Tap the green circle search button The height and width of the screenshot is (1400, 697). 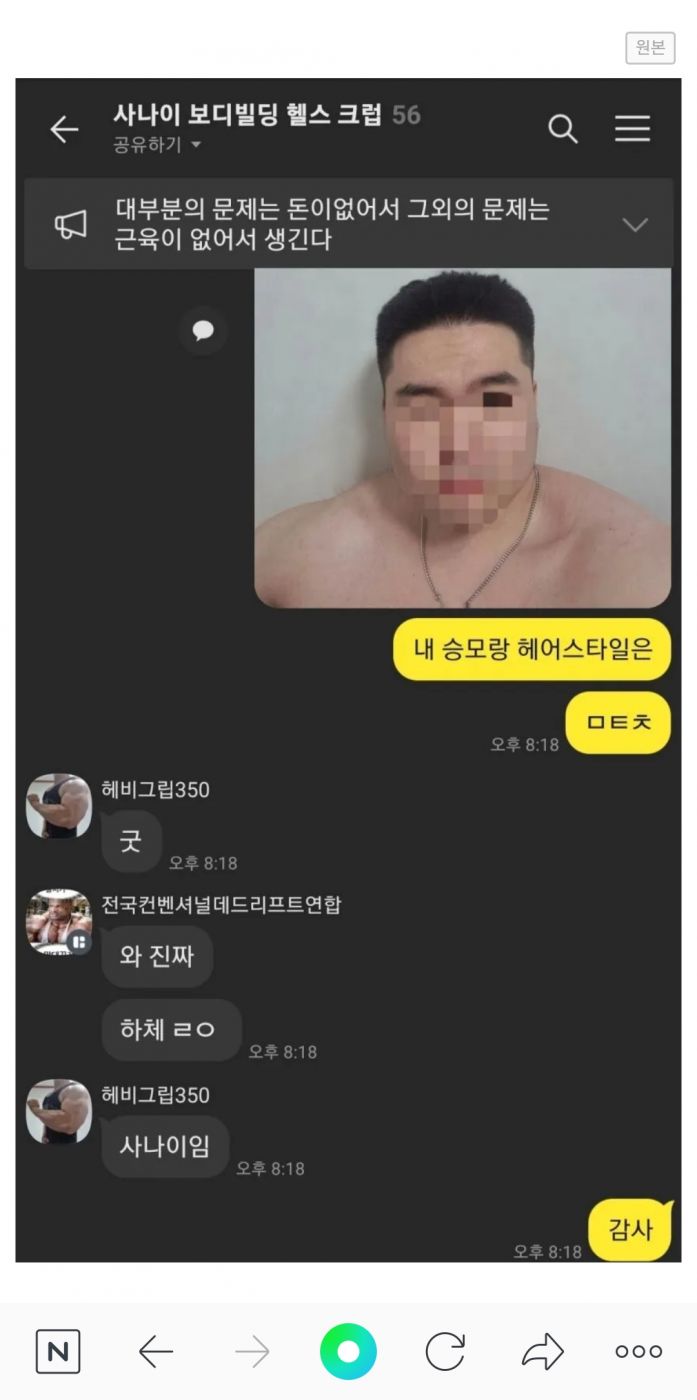point(348,1352)
